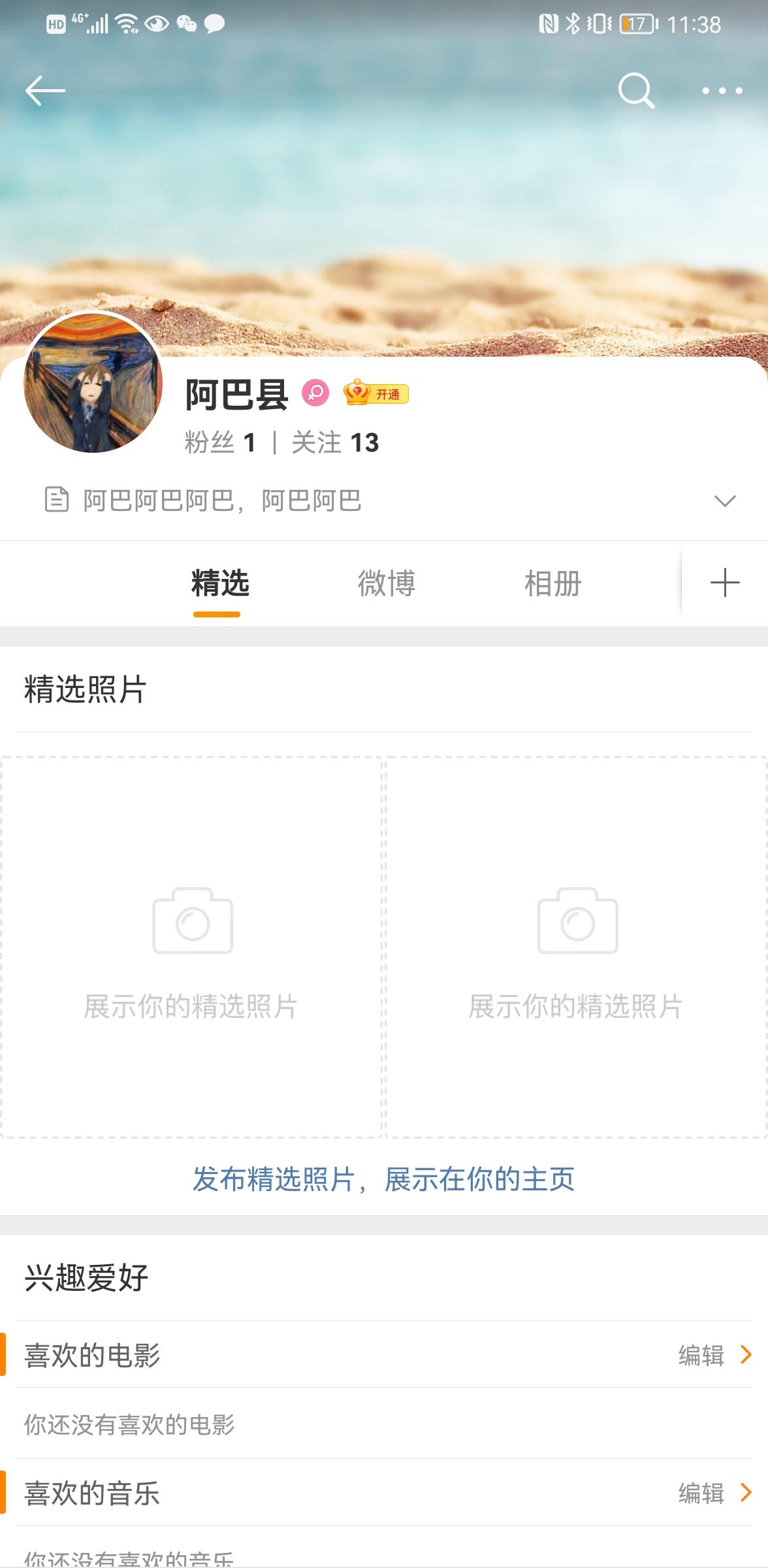Switch to the 相册 tab
Screen dimensions: 768x1568
(x=552, y=583)
